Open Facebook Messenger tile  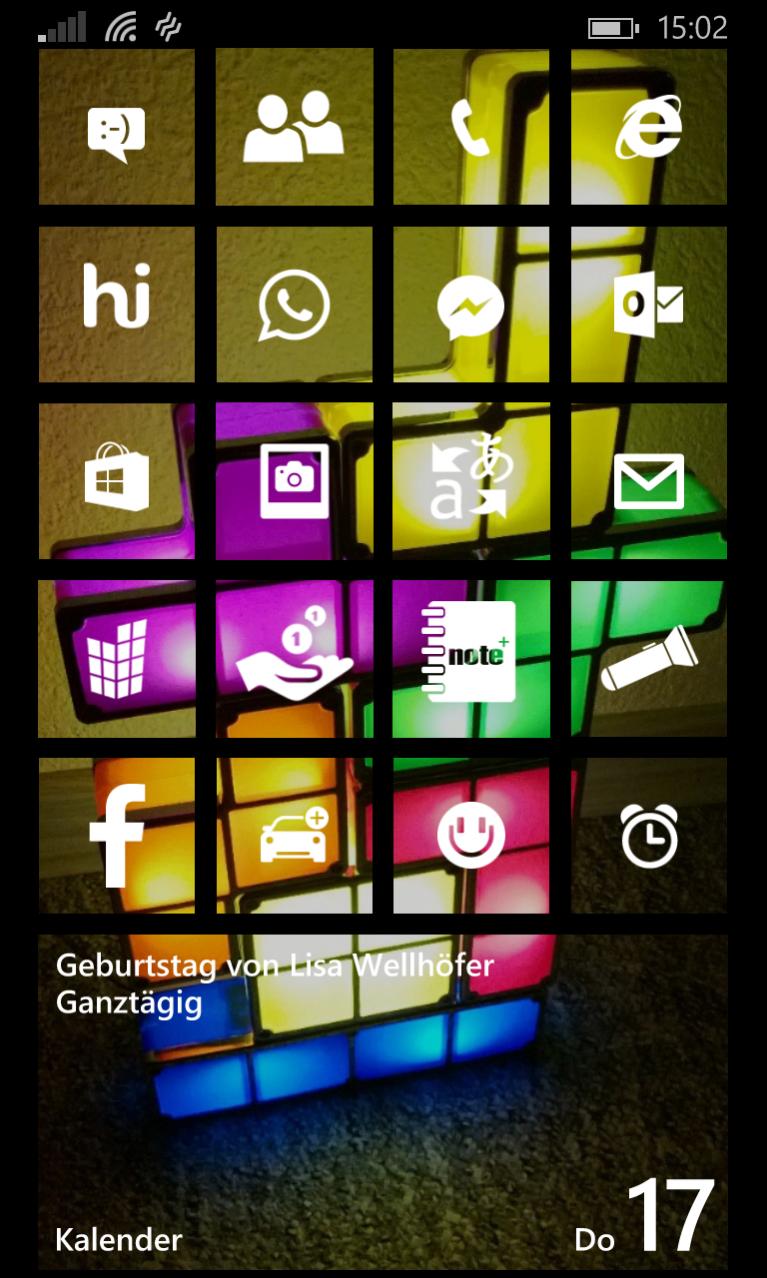(471, 304)
